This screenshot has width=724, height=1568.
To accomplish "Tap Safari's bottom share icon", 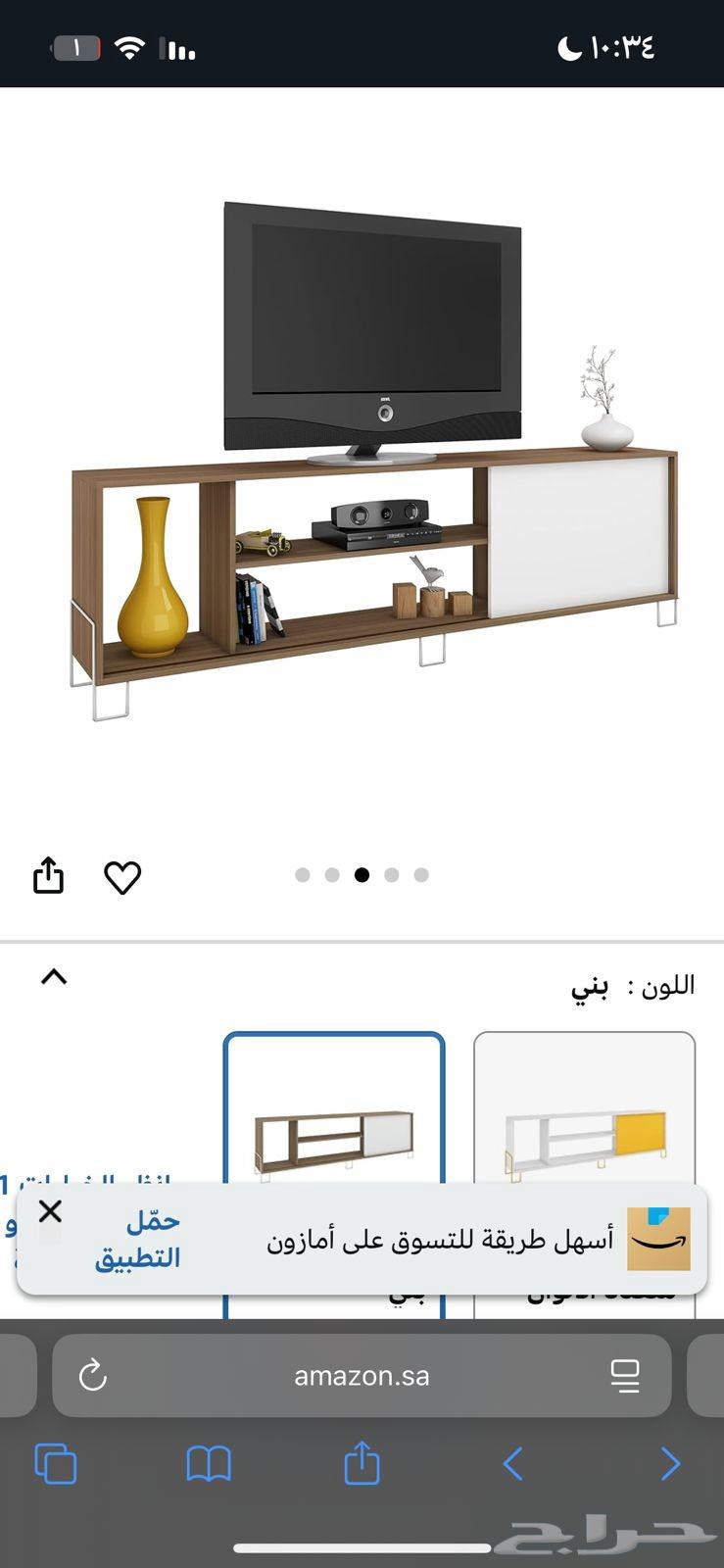I will click(362, 1462).
